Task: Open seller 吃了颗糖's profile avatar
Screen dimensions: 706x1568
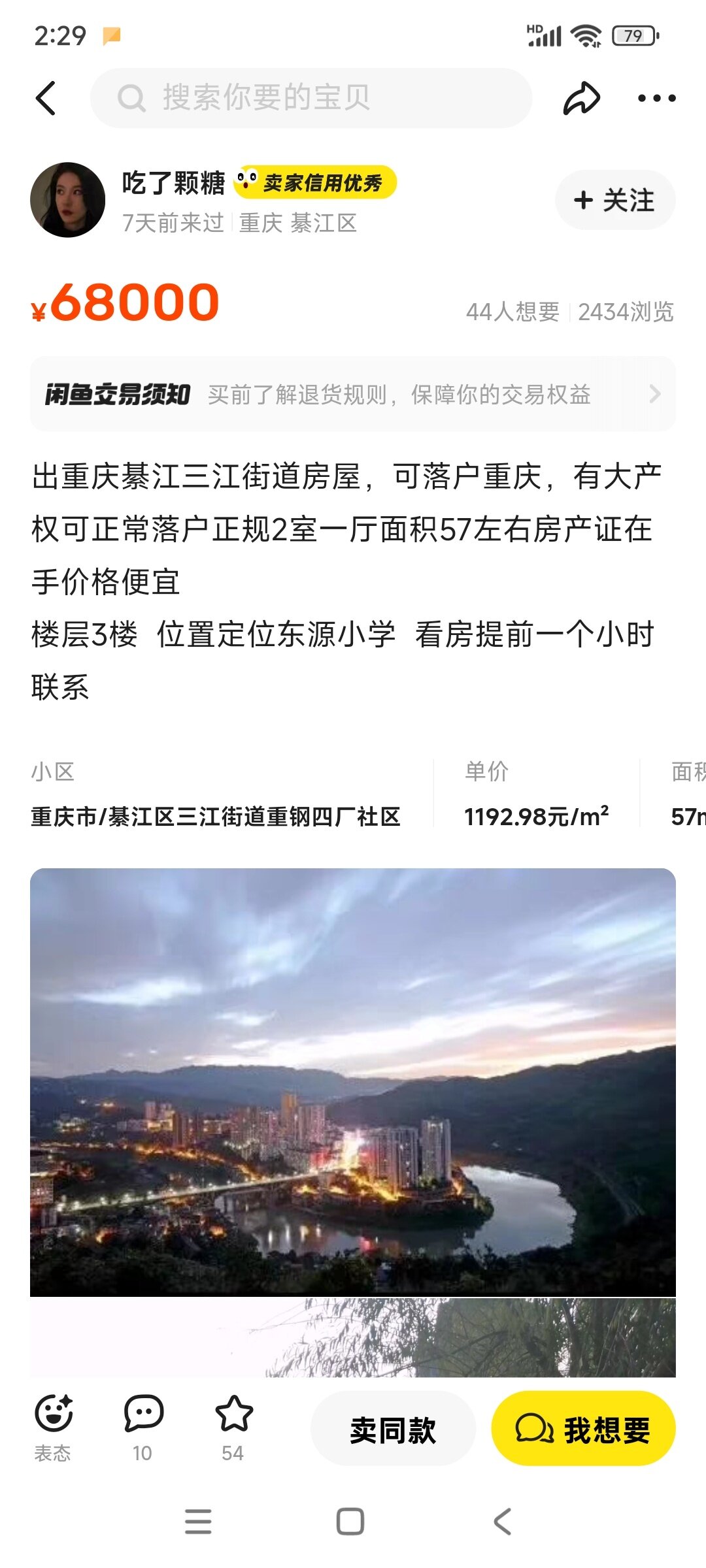Action: [x=68, y=200]
